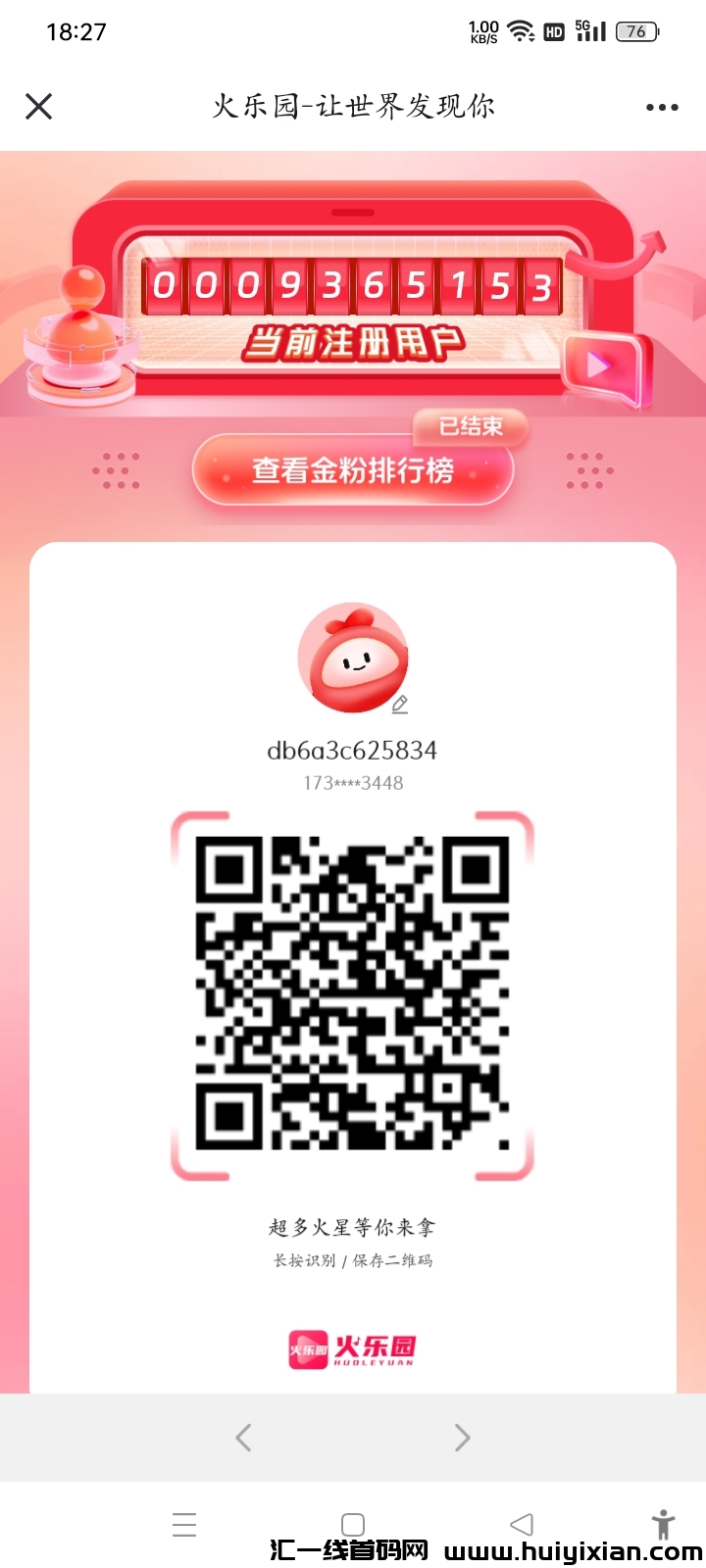Tap the registered user counter display
Viewport: 706px width, 1568px height.
coord(353,289)
